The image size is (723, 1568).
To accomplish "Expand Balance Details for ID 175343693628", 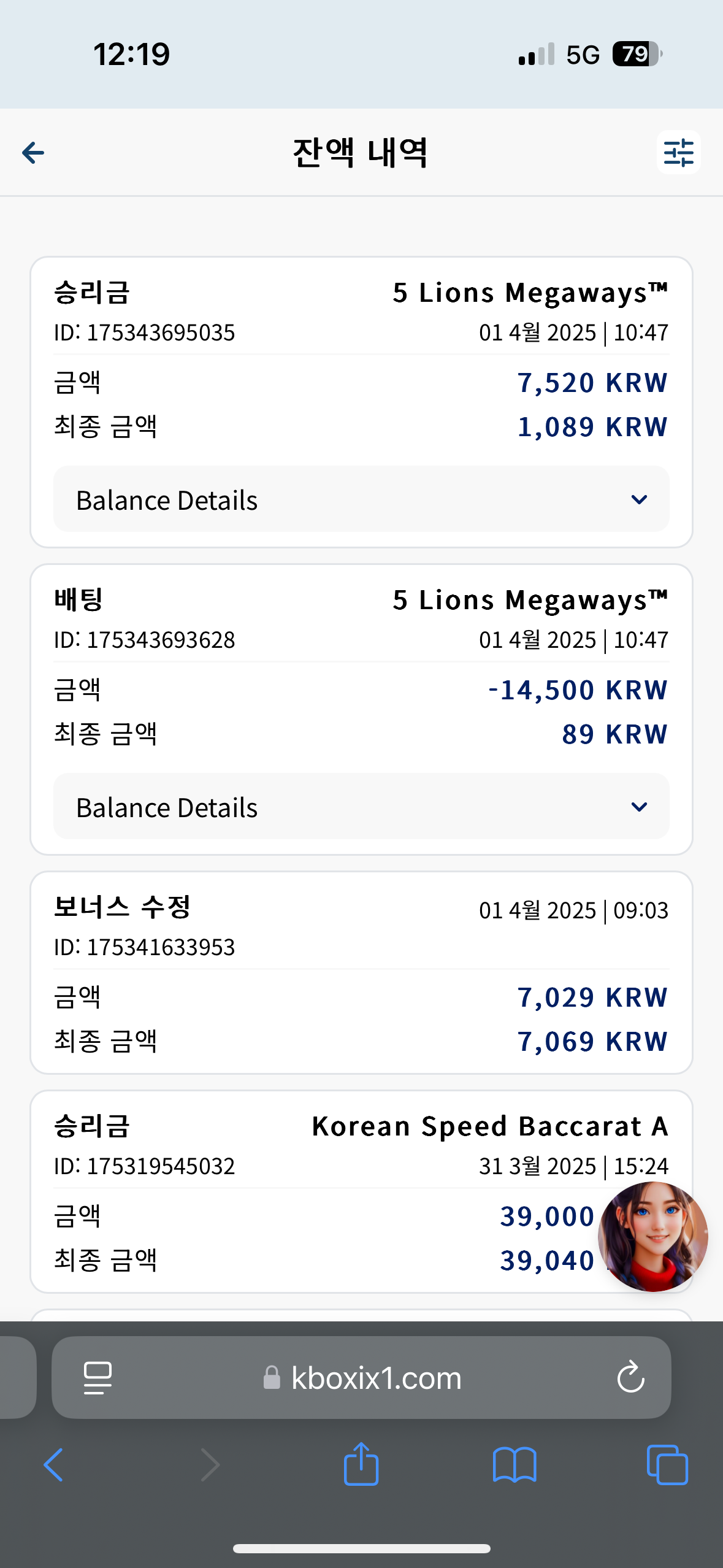I will click(361, 806).
